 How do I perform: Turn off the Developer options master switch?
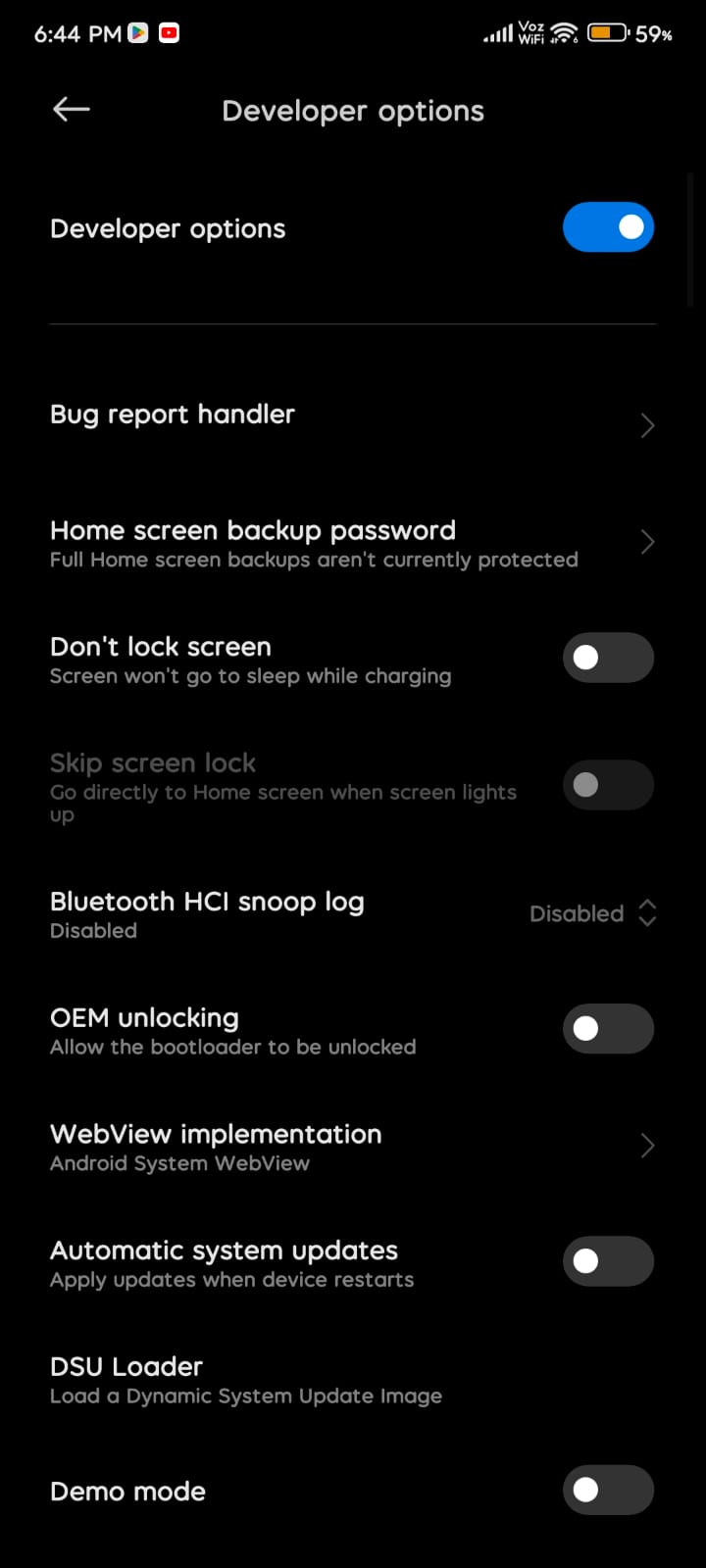[x=608, y=227]
